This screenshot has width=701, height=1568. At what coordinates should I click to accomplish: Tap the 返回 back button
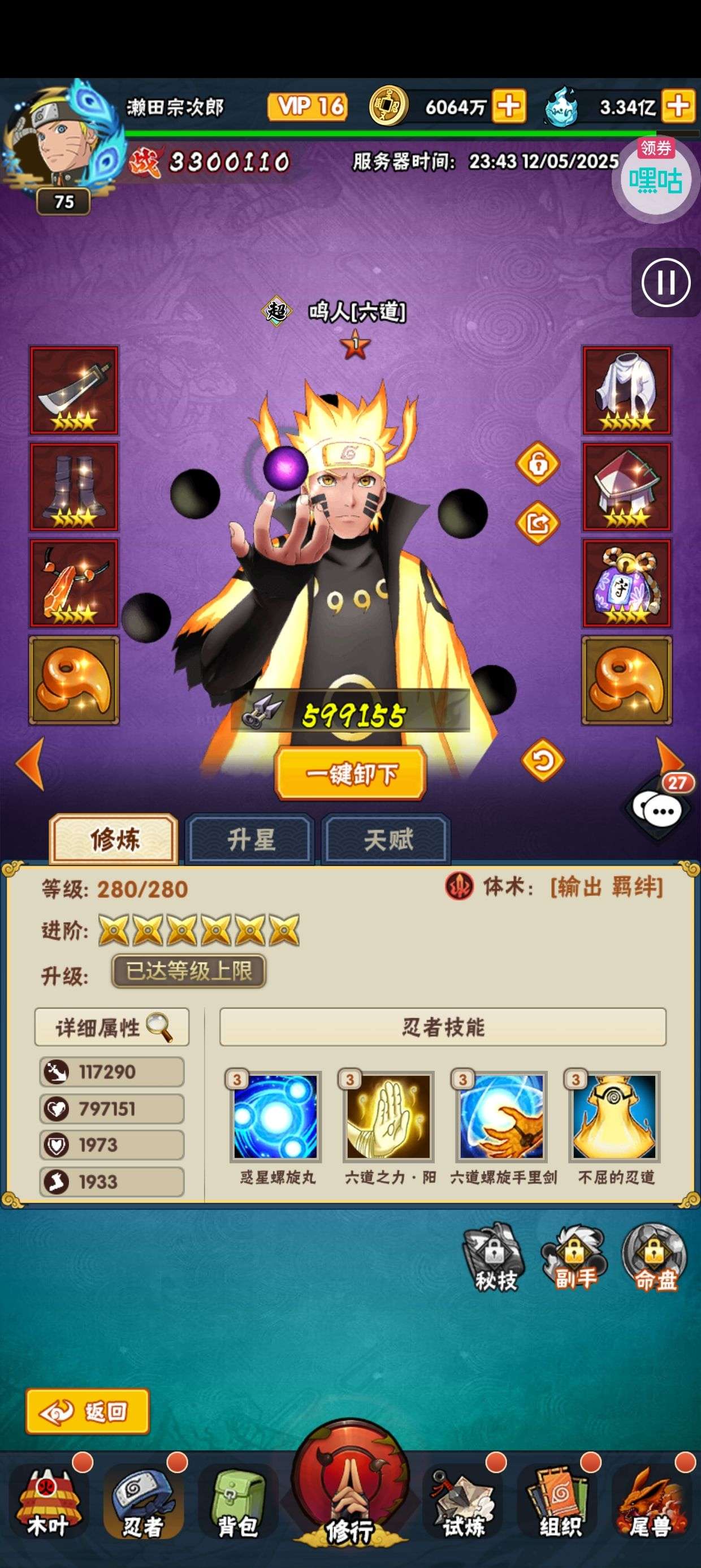[x=88, y=1411]
